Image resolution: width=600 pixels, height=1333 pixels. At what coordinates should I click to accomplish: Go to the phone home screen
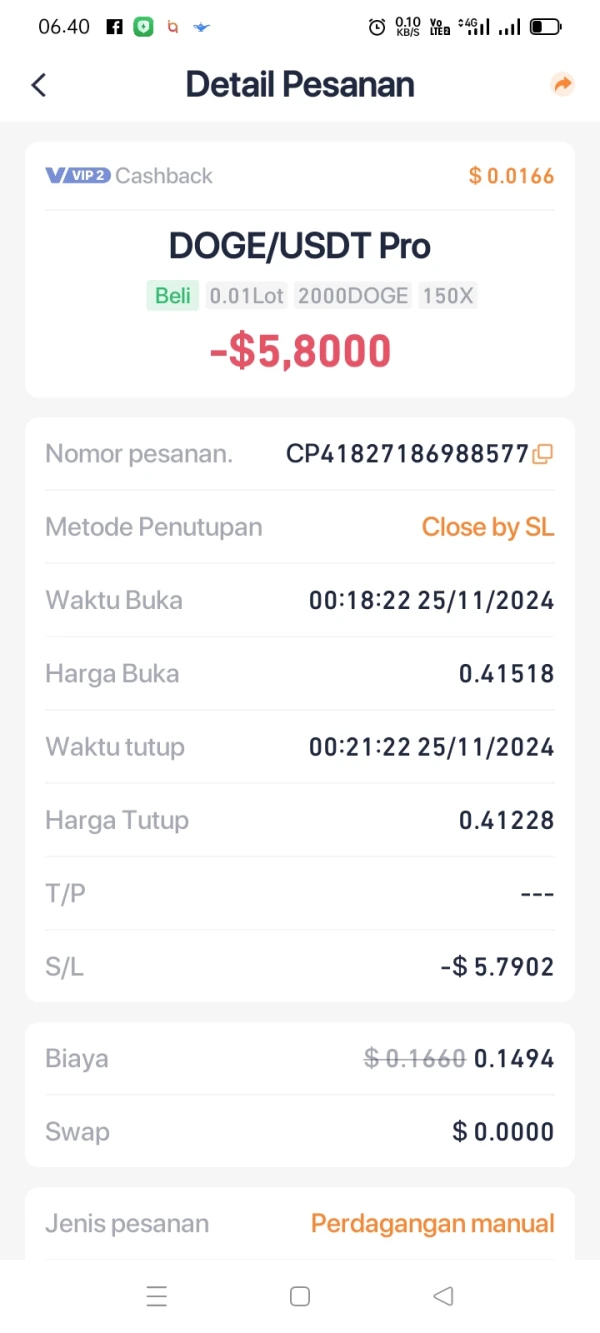300,1296
